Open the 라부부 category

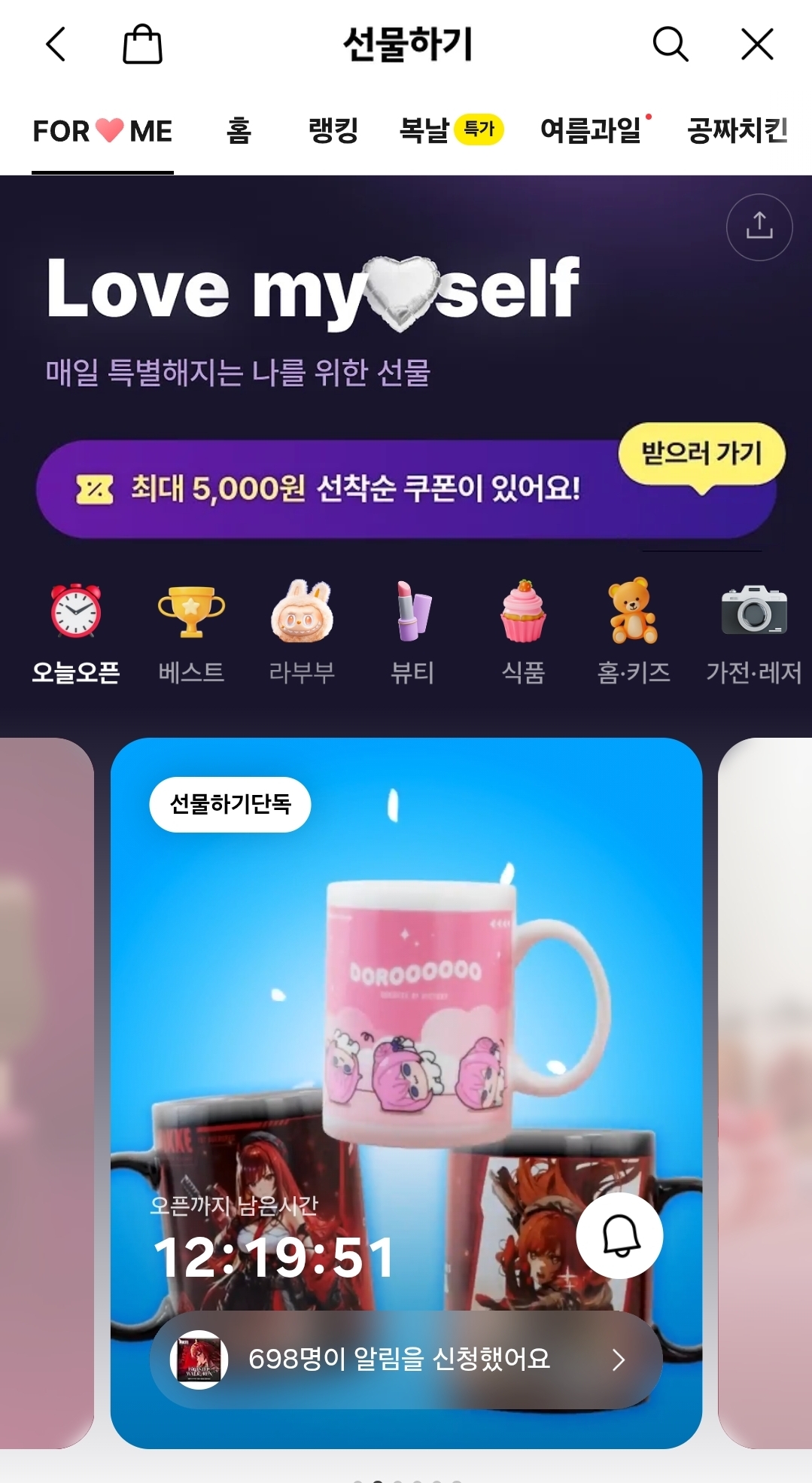coord(302,631)
